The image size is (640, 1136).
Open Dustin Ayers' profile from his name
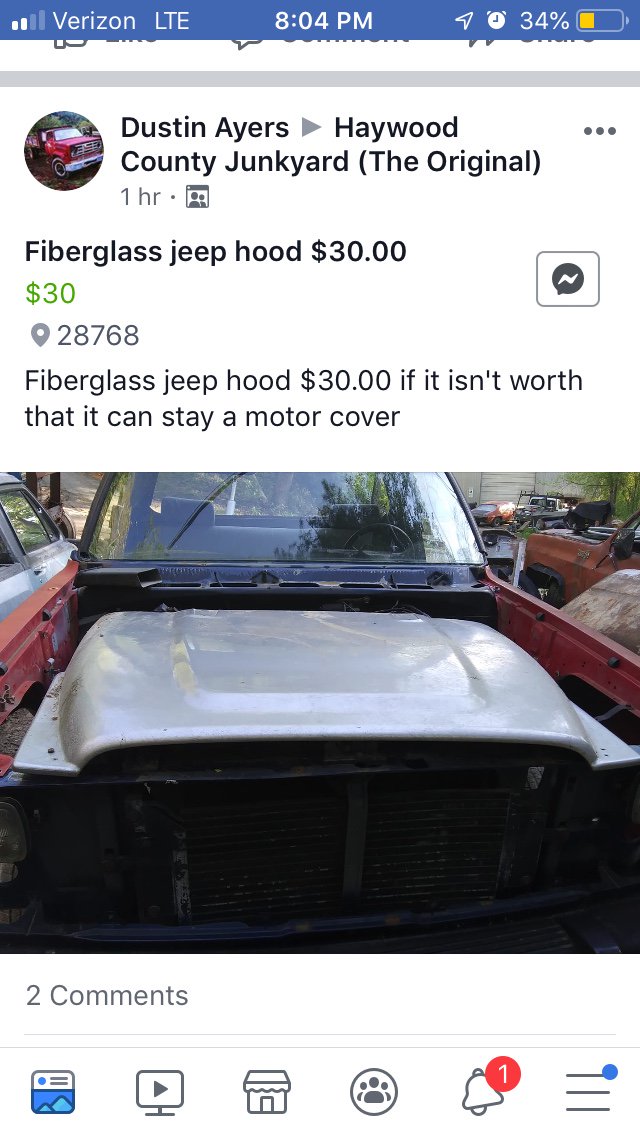click(x=205, y=128)
